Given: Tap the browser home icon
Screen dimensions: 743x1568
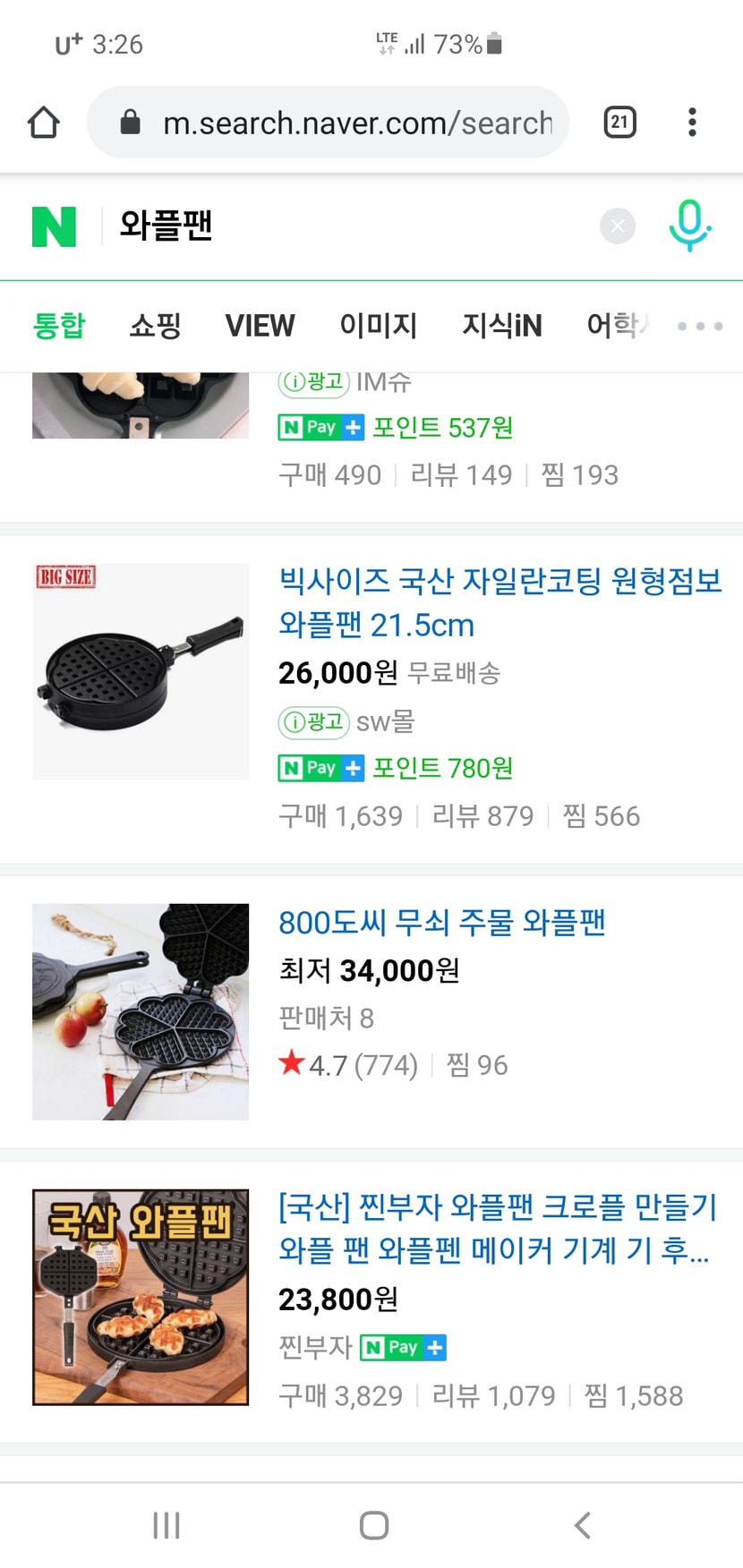Looking at the screenshot, I should [x=44, y=123].
